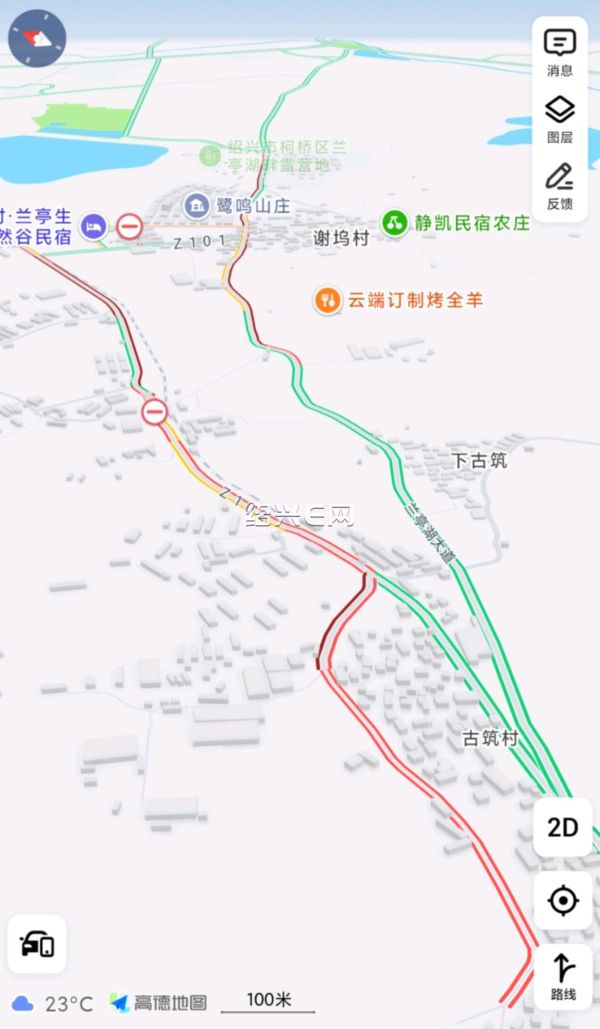Switch map view with the 2D button
Screen dimensions: 600x1029
point(563,828)
